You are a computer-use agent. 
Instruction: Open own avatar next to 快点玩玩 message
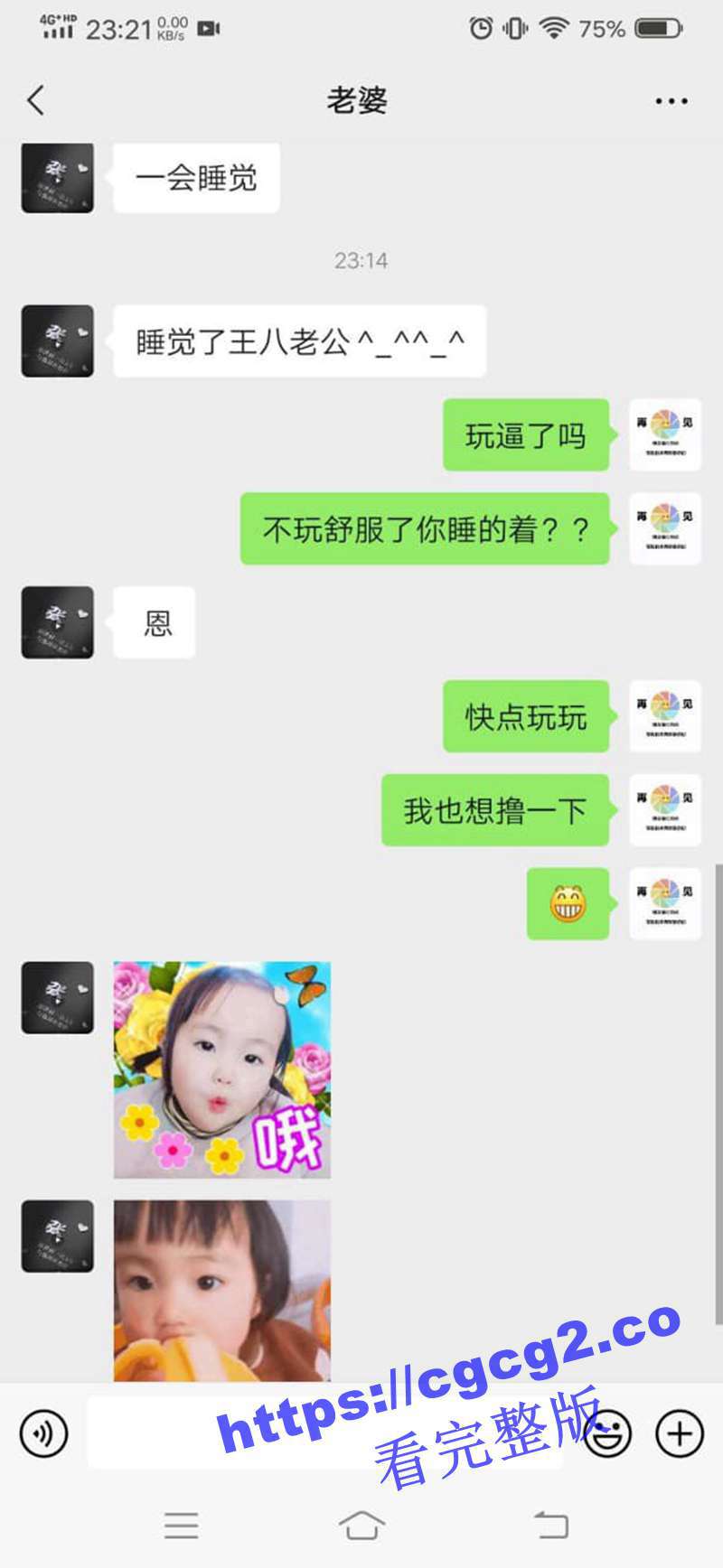[665, 716]
